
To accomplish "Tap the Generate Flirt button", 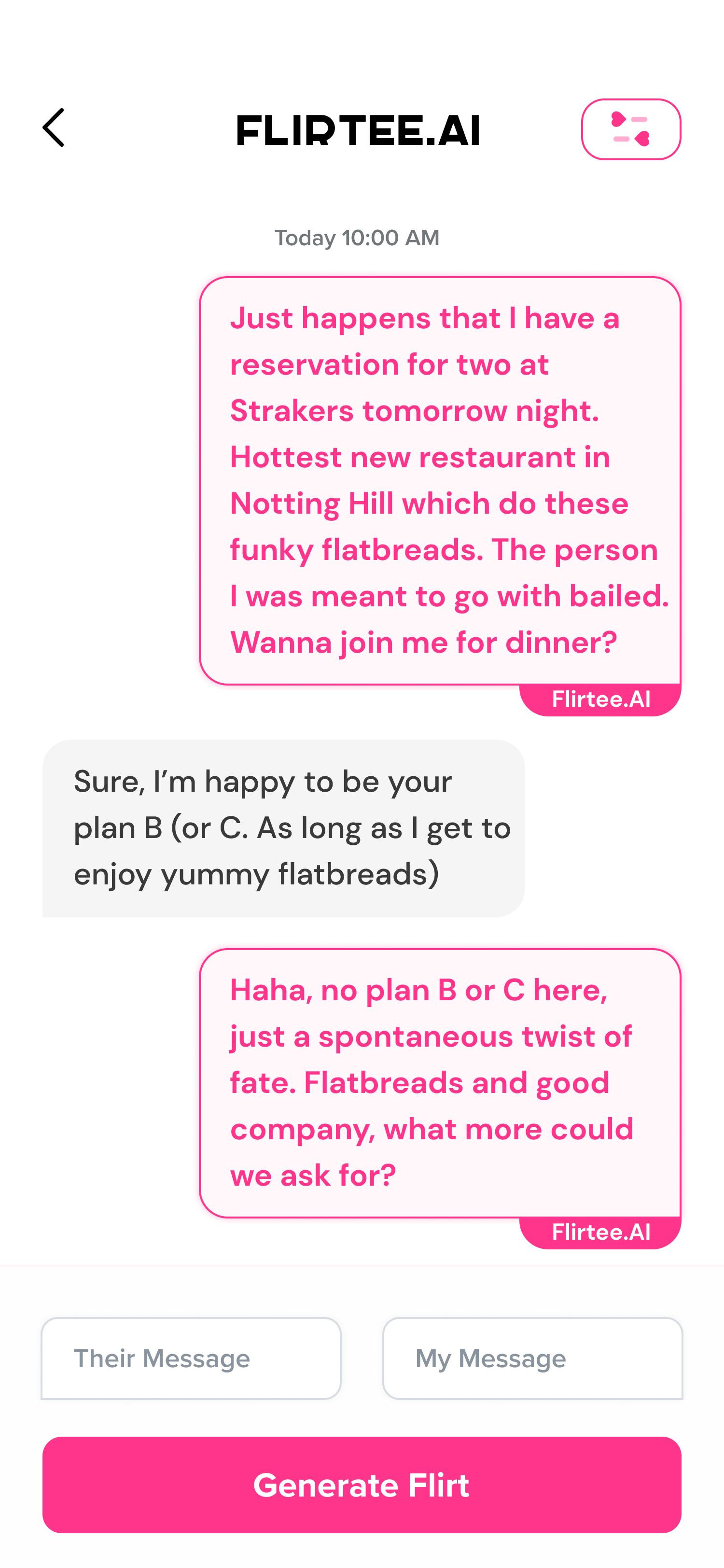I will pos(362,1484).
